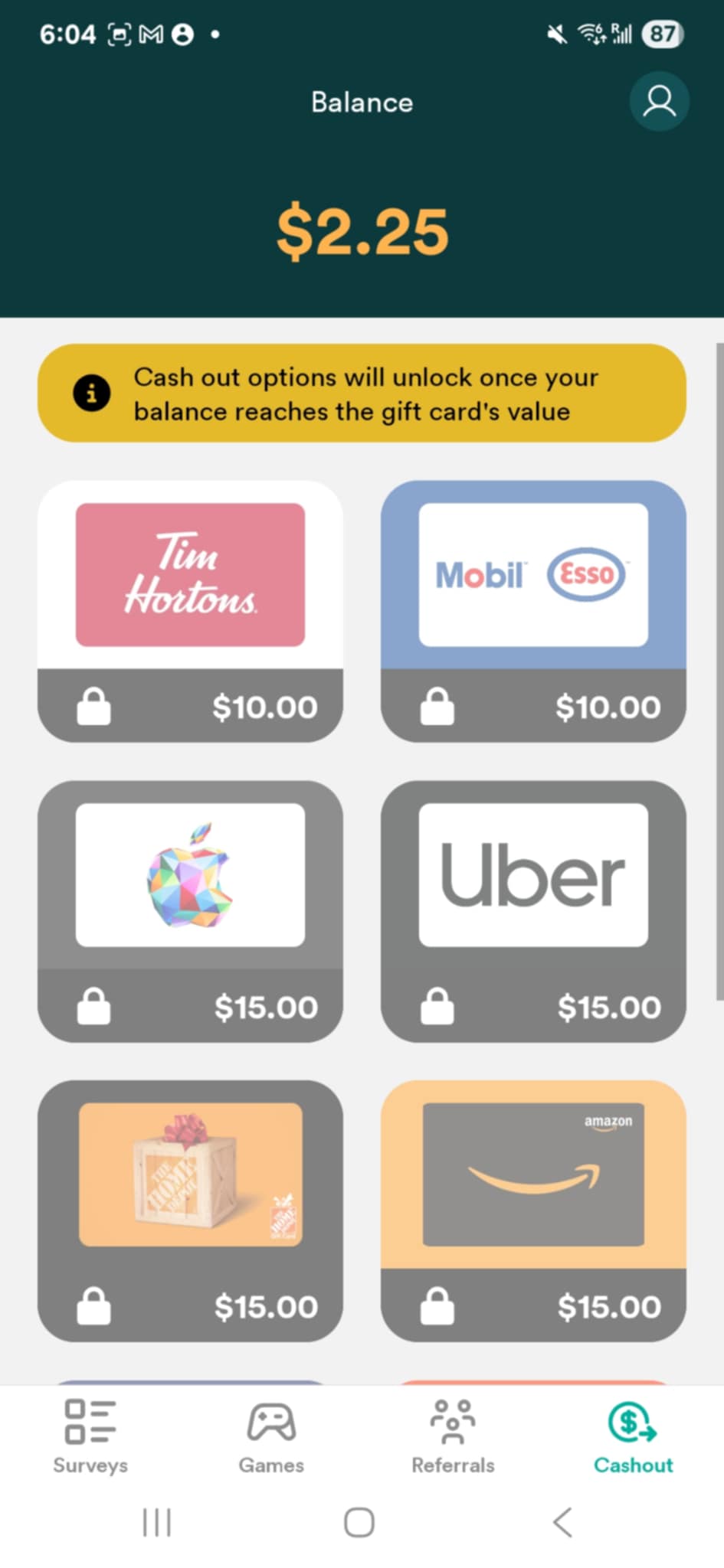The width and height of the screenshot is (724, 1568).
Task: Open the Referrals tab
Action: 453,1436
